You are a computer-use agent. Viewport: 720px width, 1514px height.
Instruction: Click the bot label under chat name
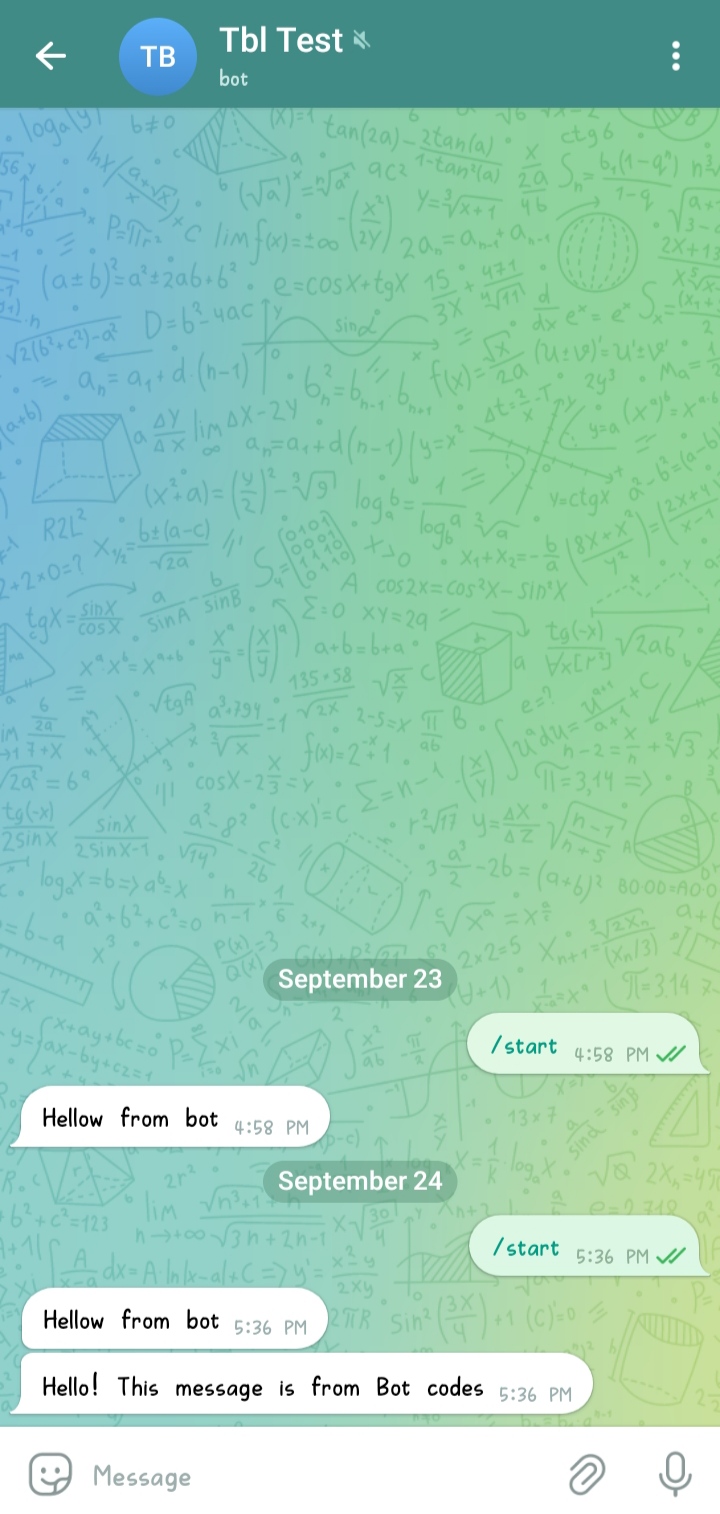[x=232, y=78]
